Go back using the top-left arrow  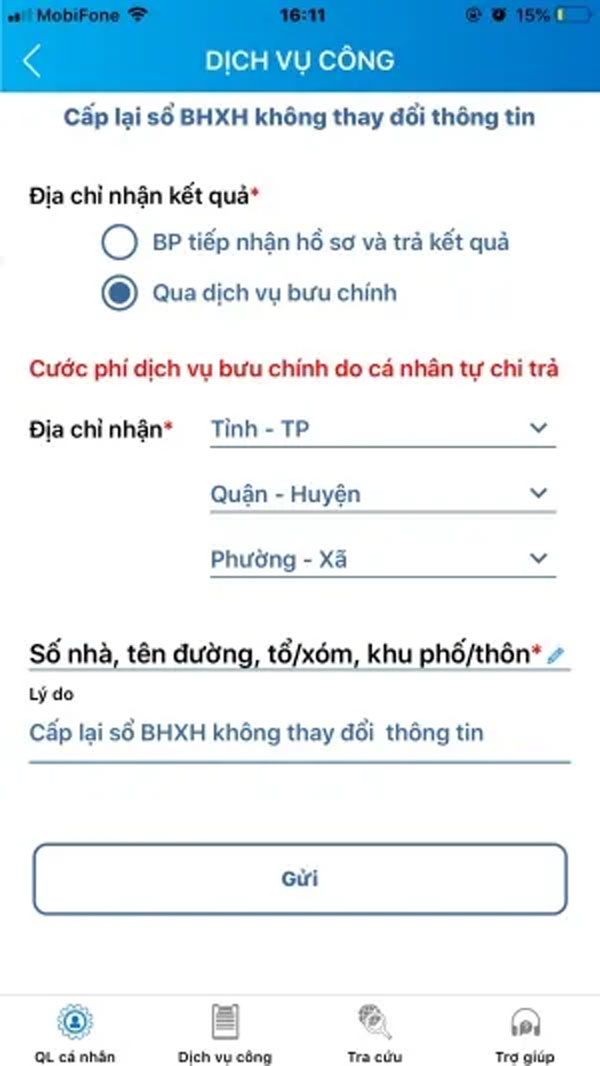[x=32, y=61]
